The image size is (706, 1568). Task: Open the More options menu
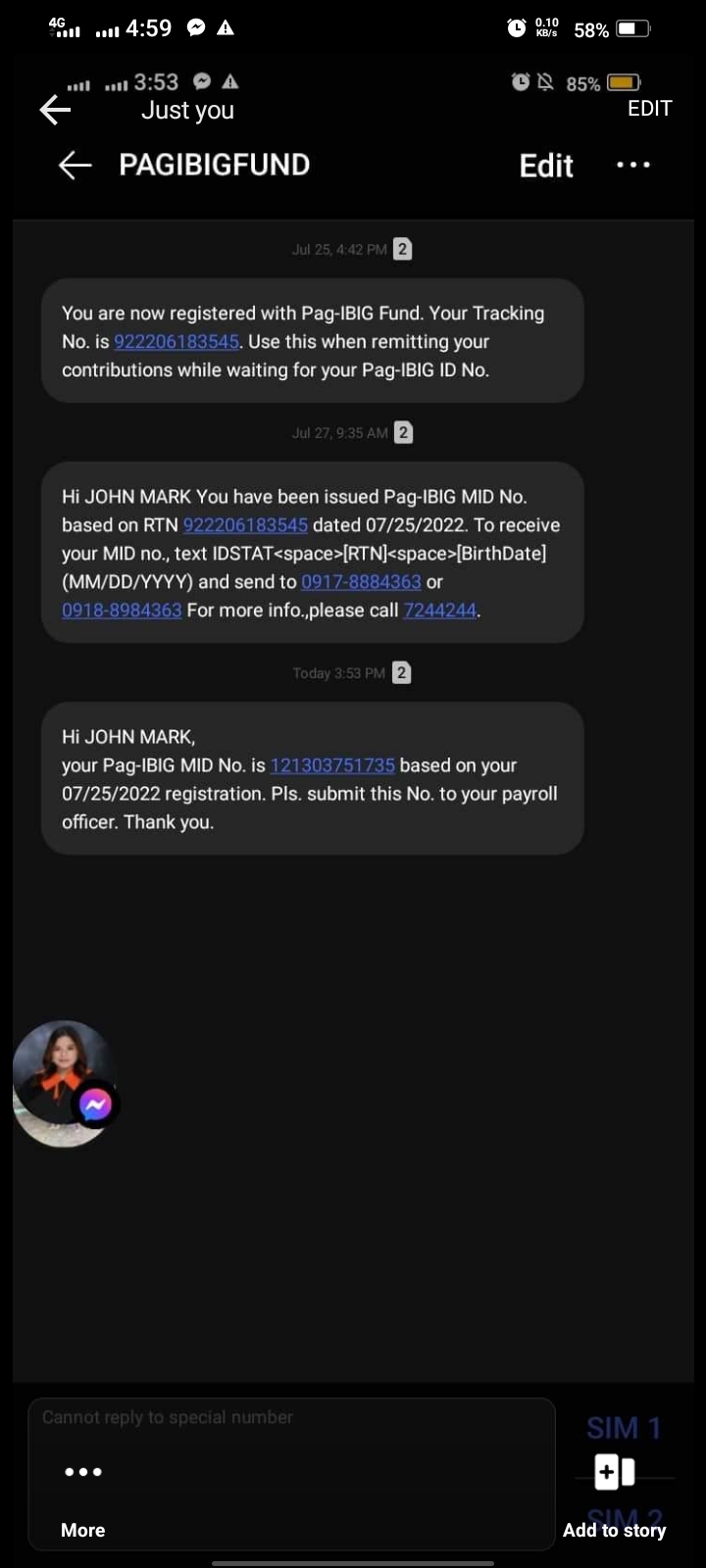83,1491
